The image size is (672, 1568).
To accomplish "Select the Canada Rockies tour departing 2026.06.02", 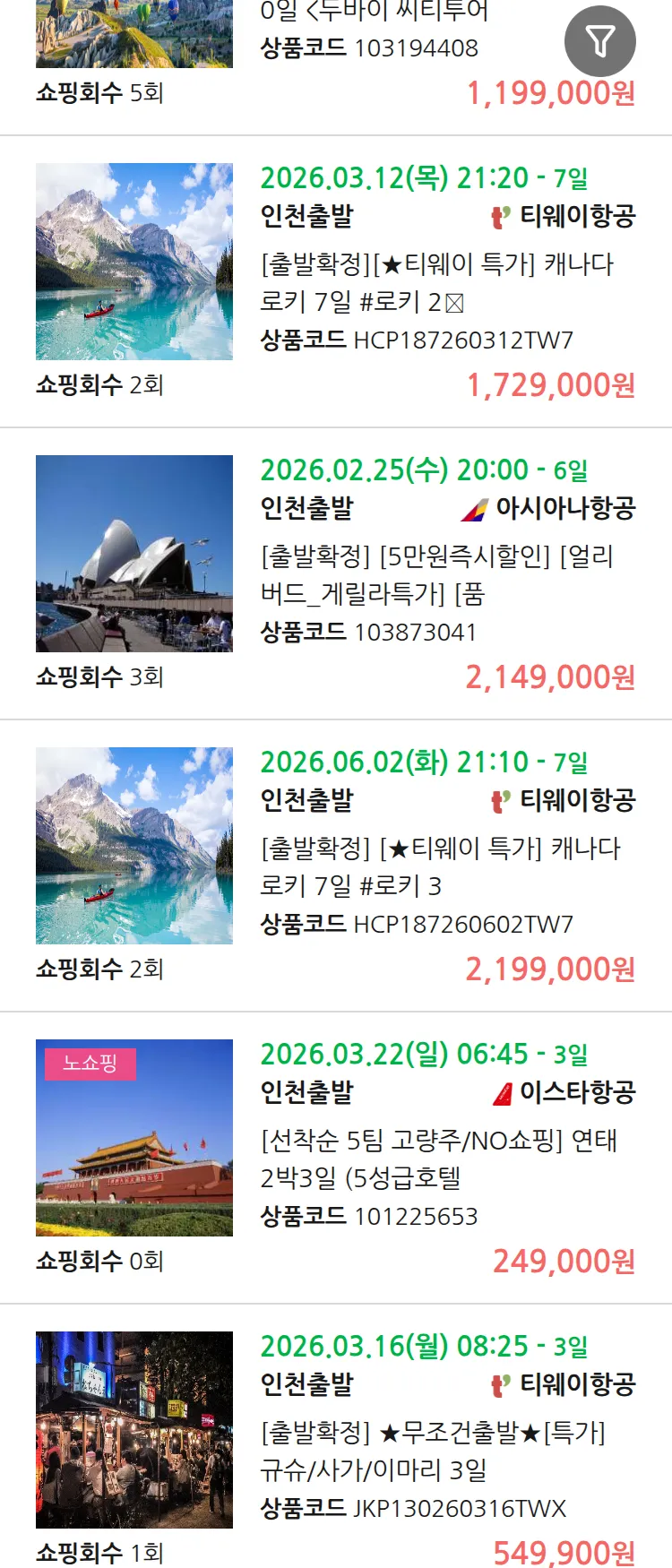I will 439,866.
